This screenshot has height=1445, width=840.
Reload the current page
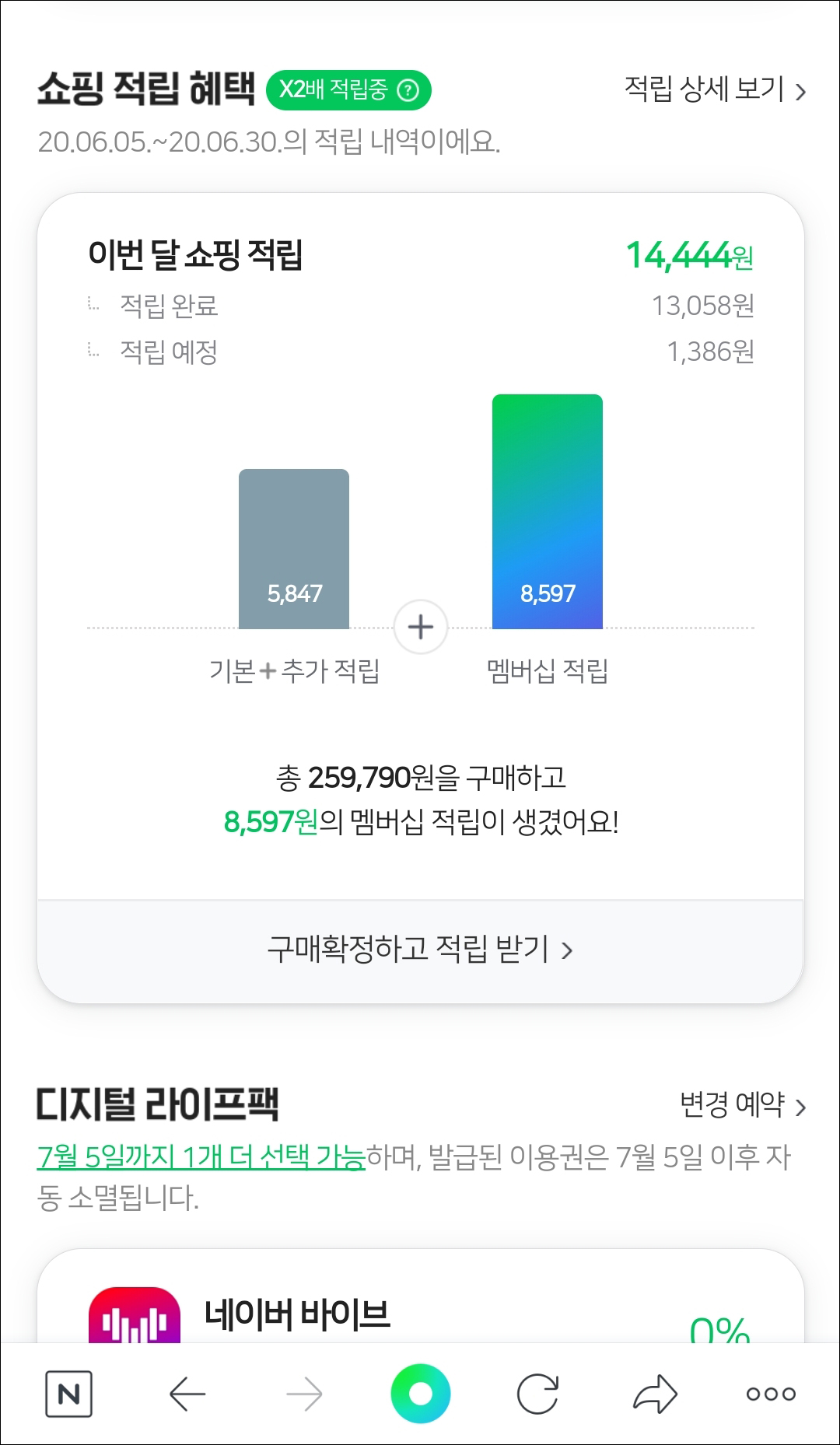(x=537, y=1394)
